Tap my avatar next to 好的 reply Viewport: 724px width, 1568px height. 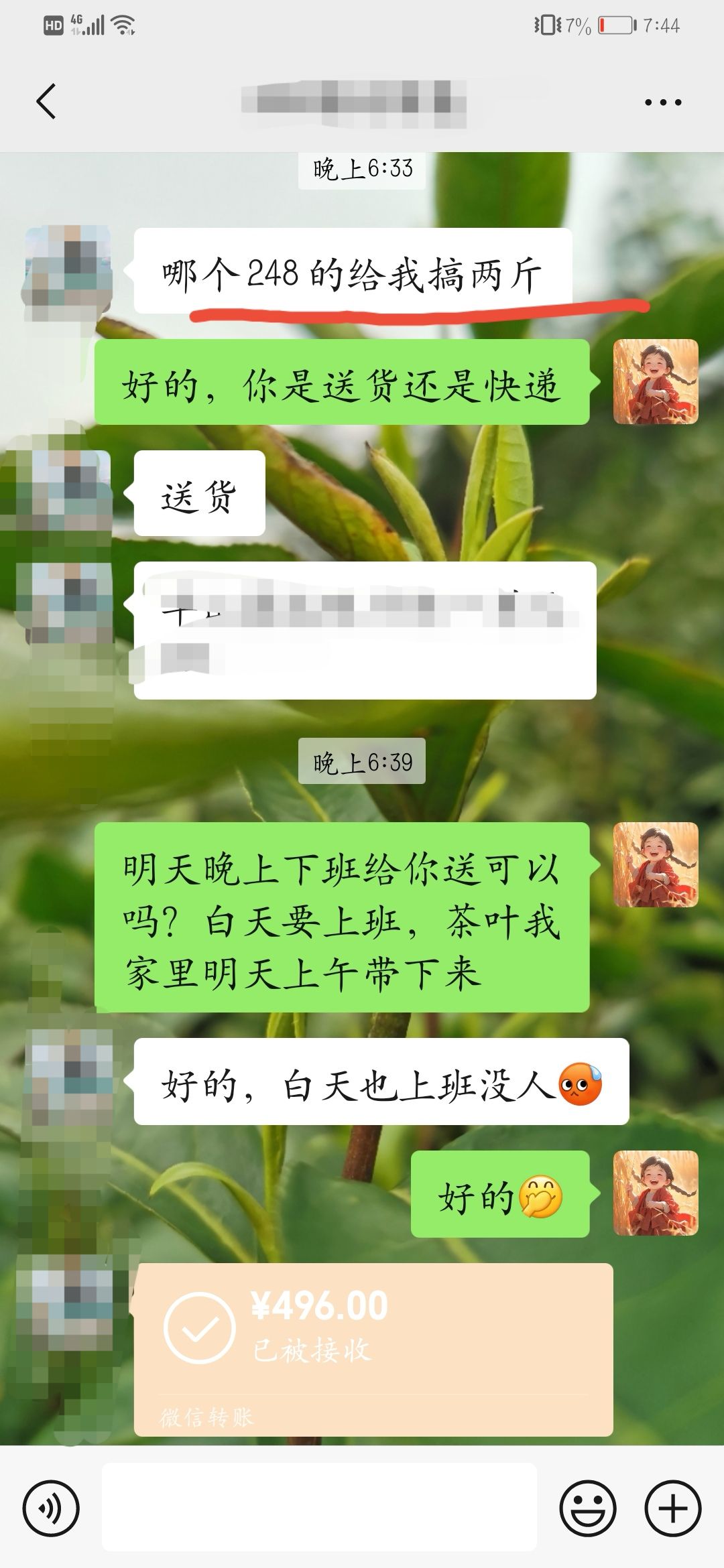(656, 1193)
